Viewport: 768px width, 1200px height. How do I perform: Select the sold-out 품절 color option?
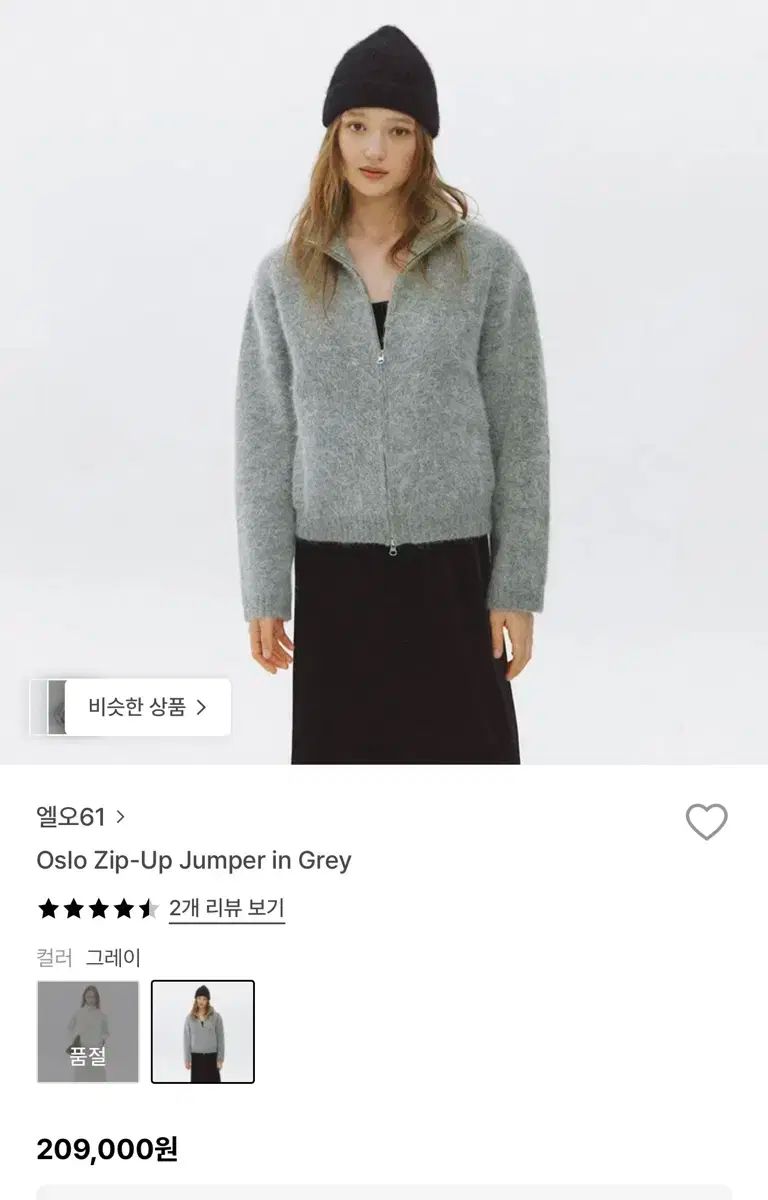[x=88, y=1031]
